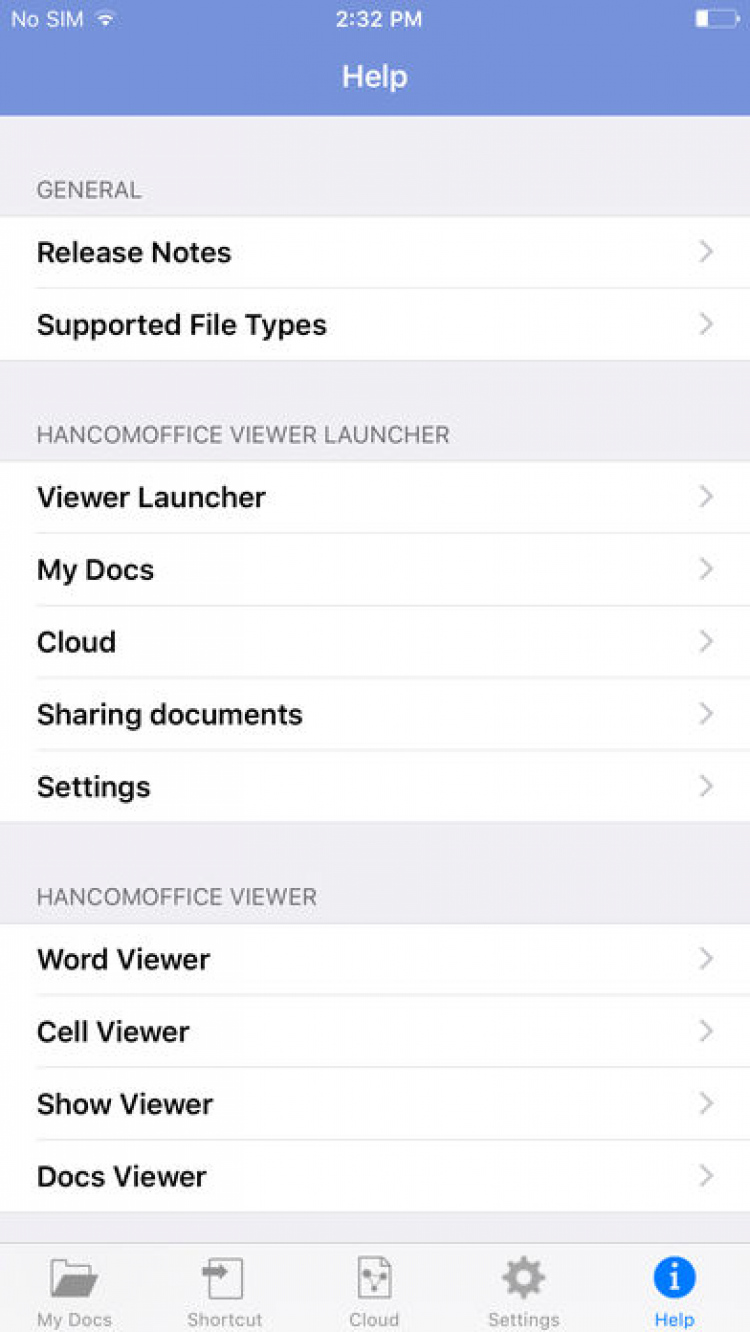
Task: Open the Cloud help row
Action: coord(375,642)
